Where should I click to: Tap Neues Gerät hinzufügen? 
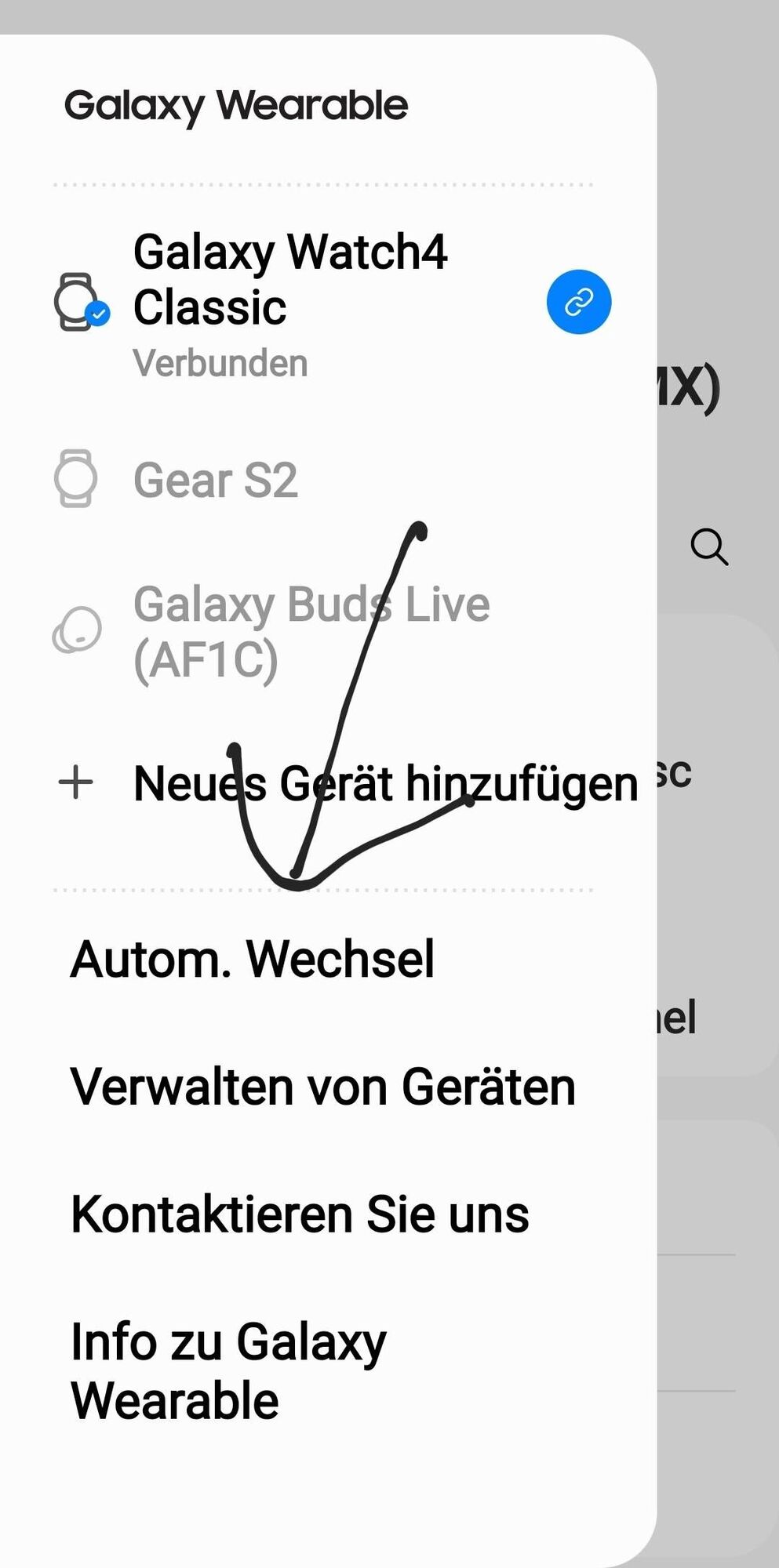click(384, 783)
